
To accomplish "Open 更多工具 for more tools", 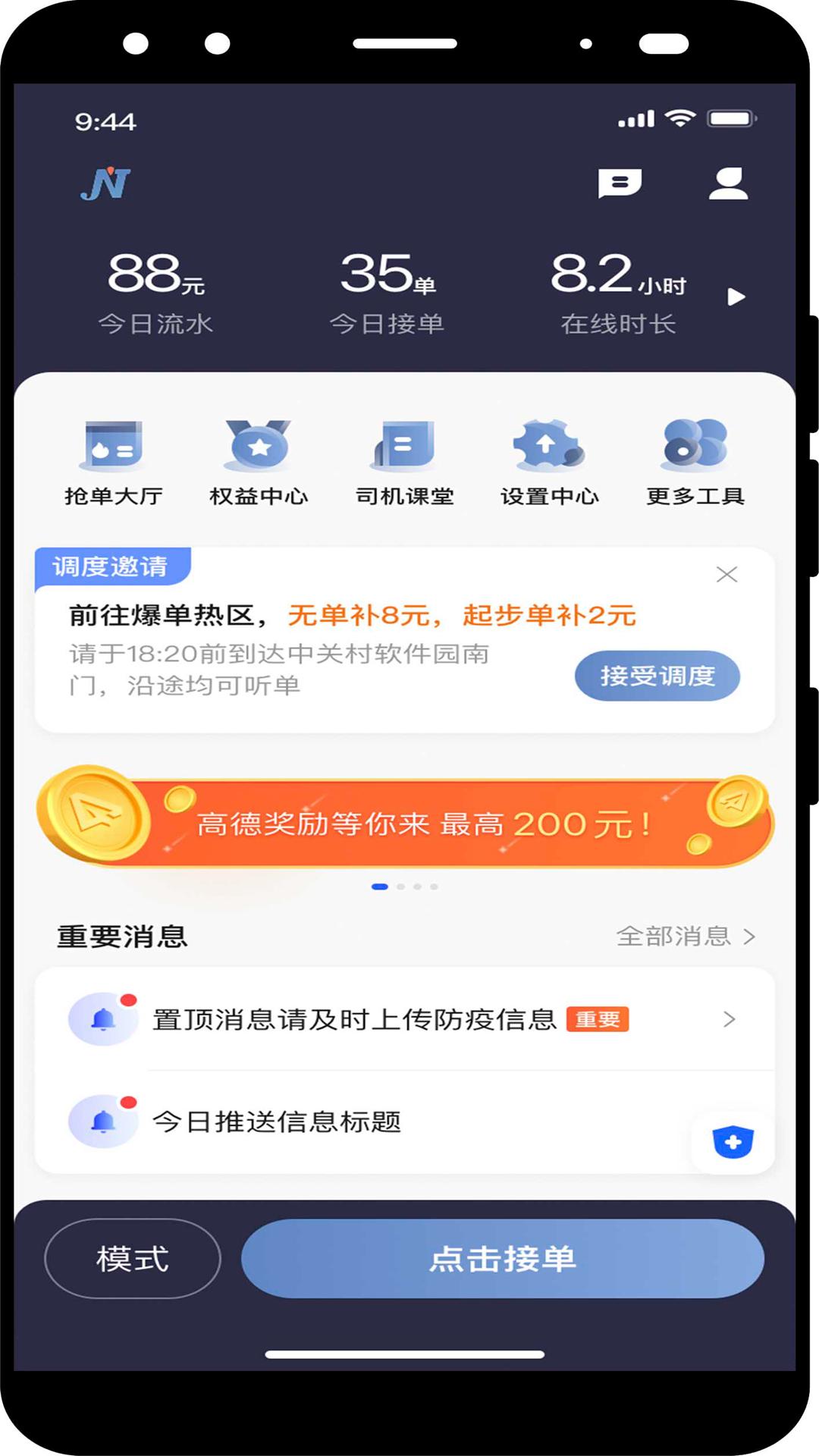I will (695, 463).
